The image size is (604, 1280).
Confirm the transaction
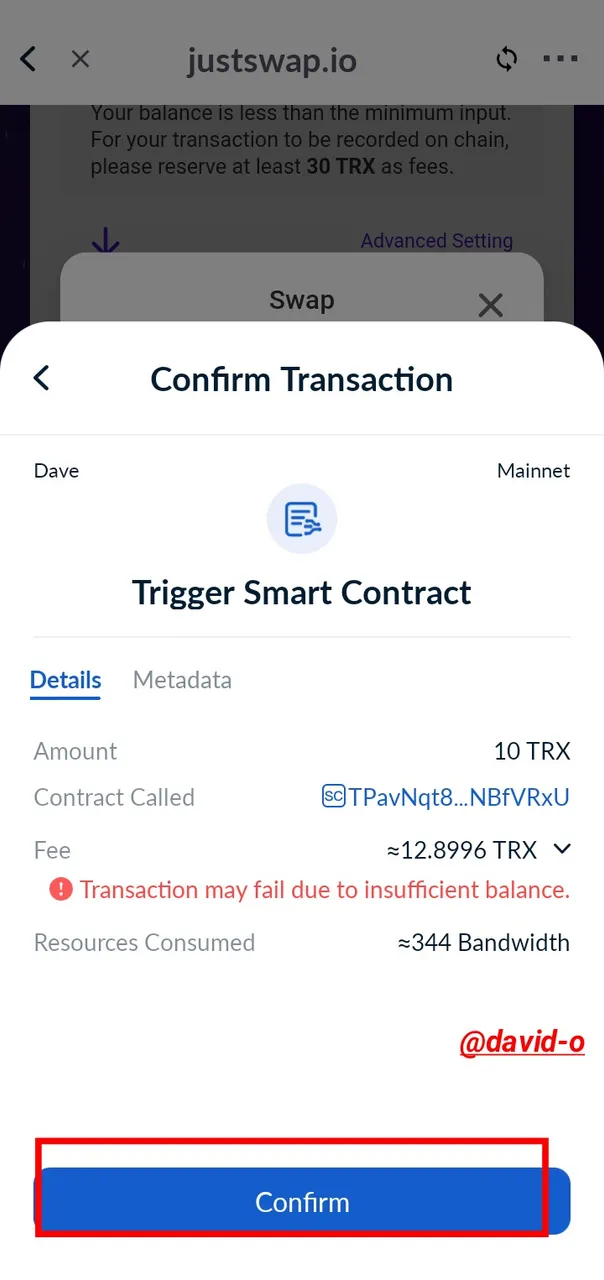coord(302,1201)
